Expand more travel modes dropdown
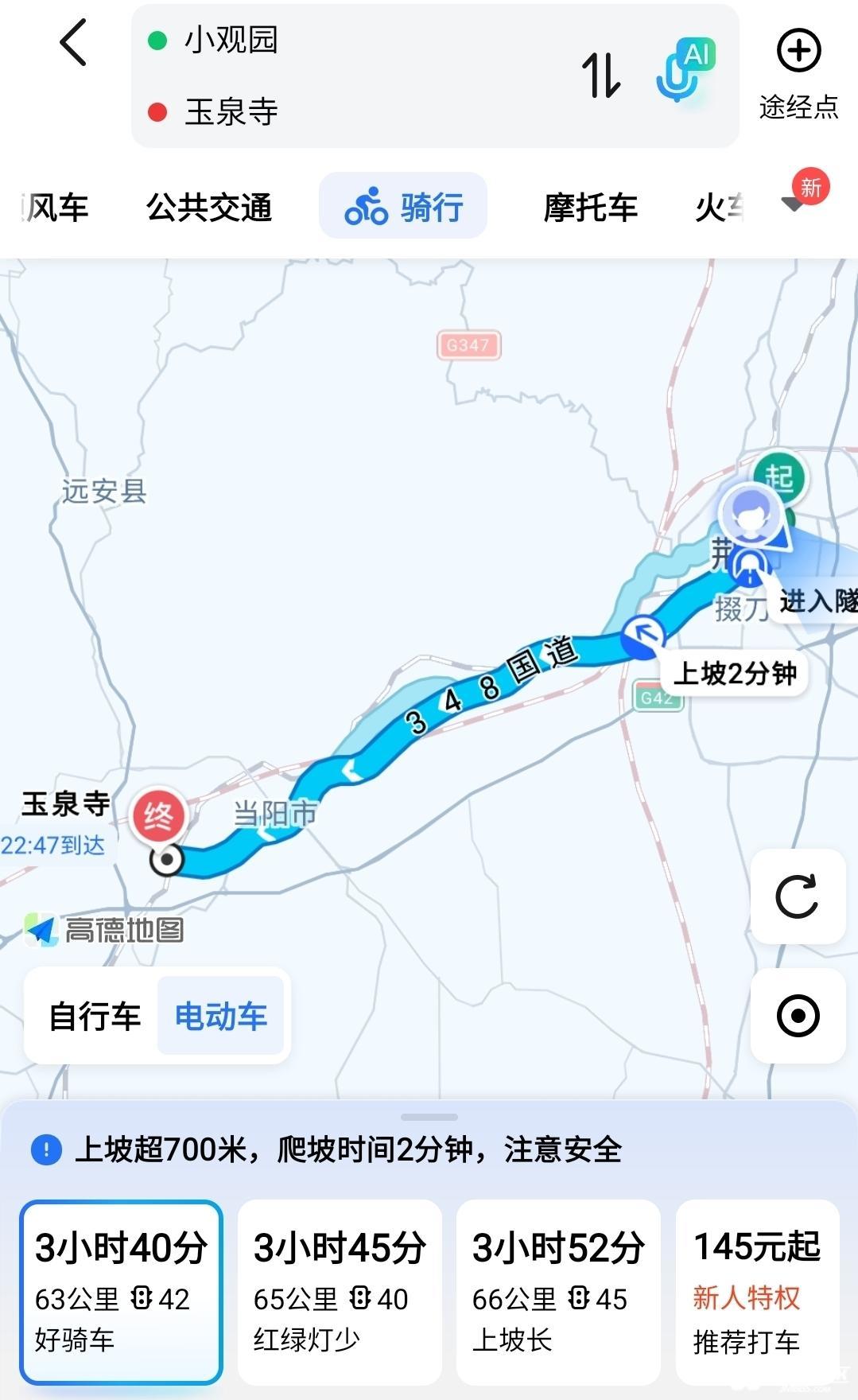The height and width of the screenshot is (1400, 858). pyautogui.click(x=795, y=204)
